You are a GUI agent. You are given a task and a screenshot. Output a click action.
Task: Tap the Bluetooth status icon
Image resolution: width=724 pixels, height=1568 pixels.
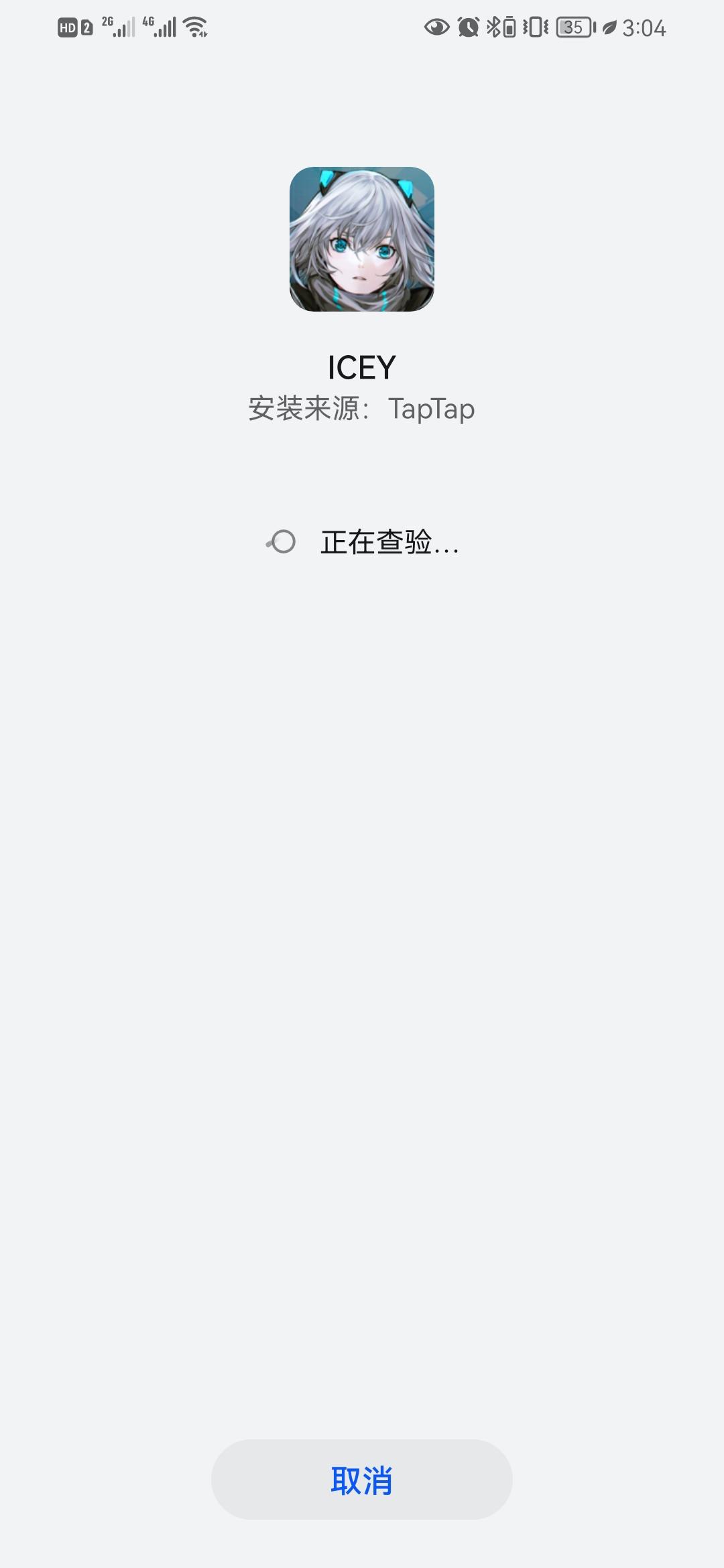click(x=493, y=28)
